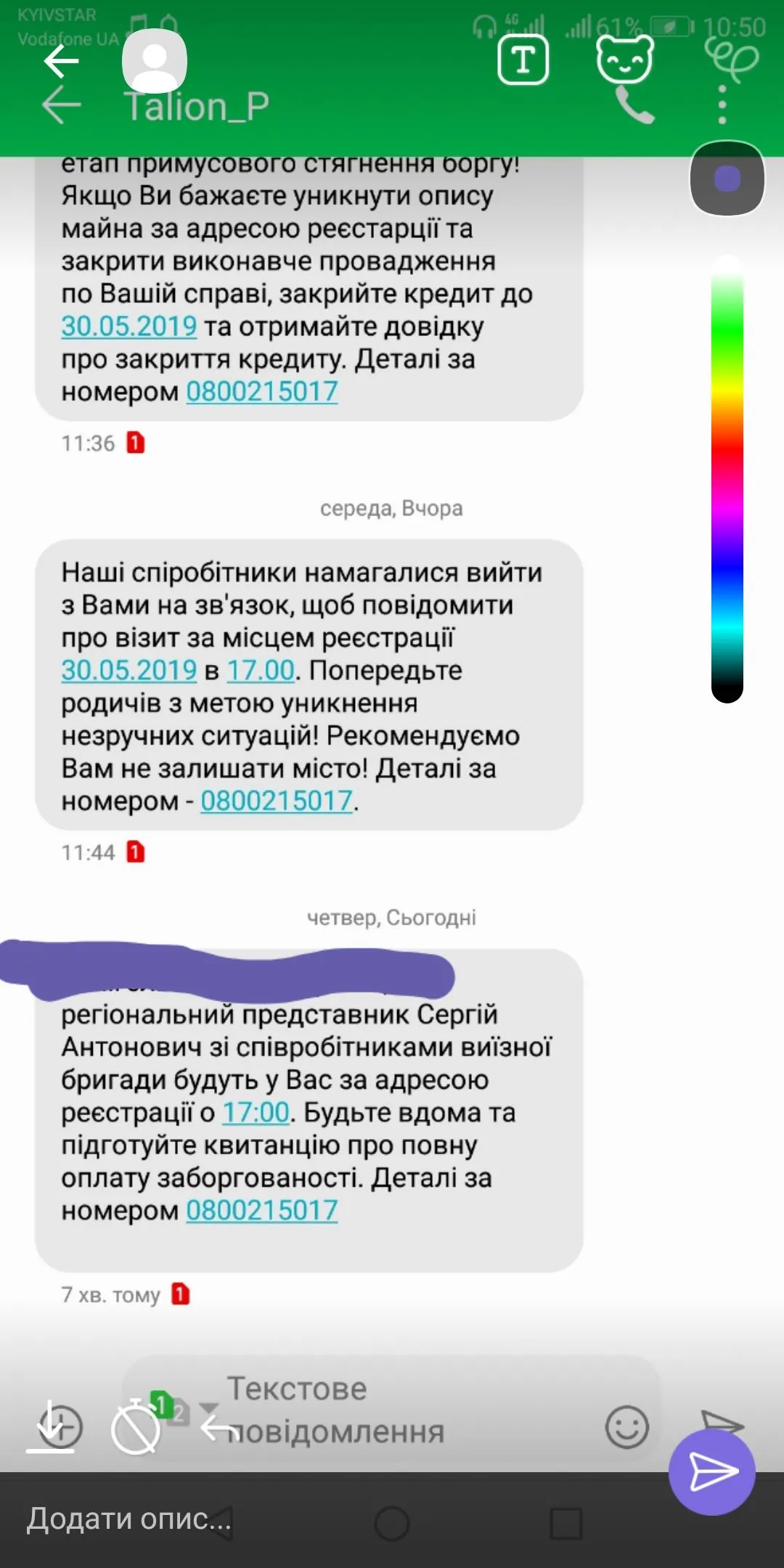The height and width of the screenshot is (1568, 784).
Task: Tap the 'Додати опис...' description field
Action: (128, 1519)
